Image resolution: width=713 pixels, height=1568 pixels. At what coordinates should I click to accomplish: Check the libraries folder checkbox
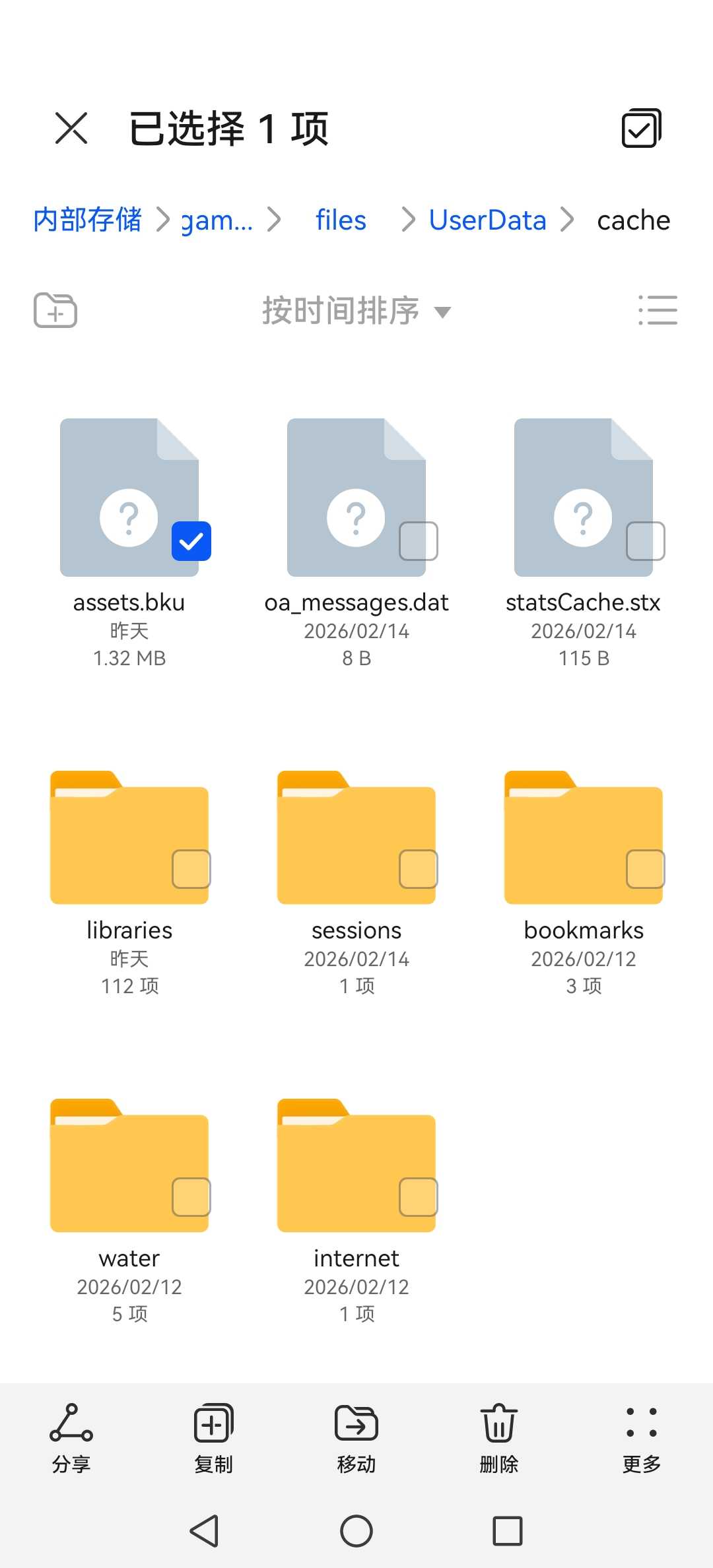click(191, 869)
